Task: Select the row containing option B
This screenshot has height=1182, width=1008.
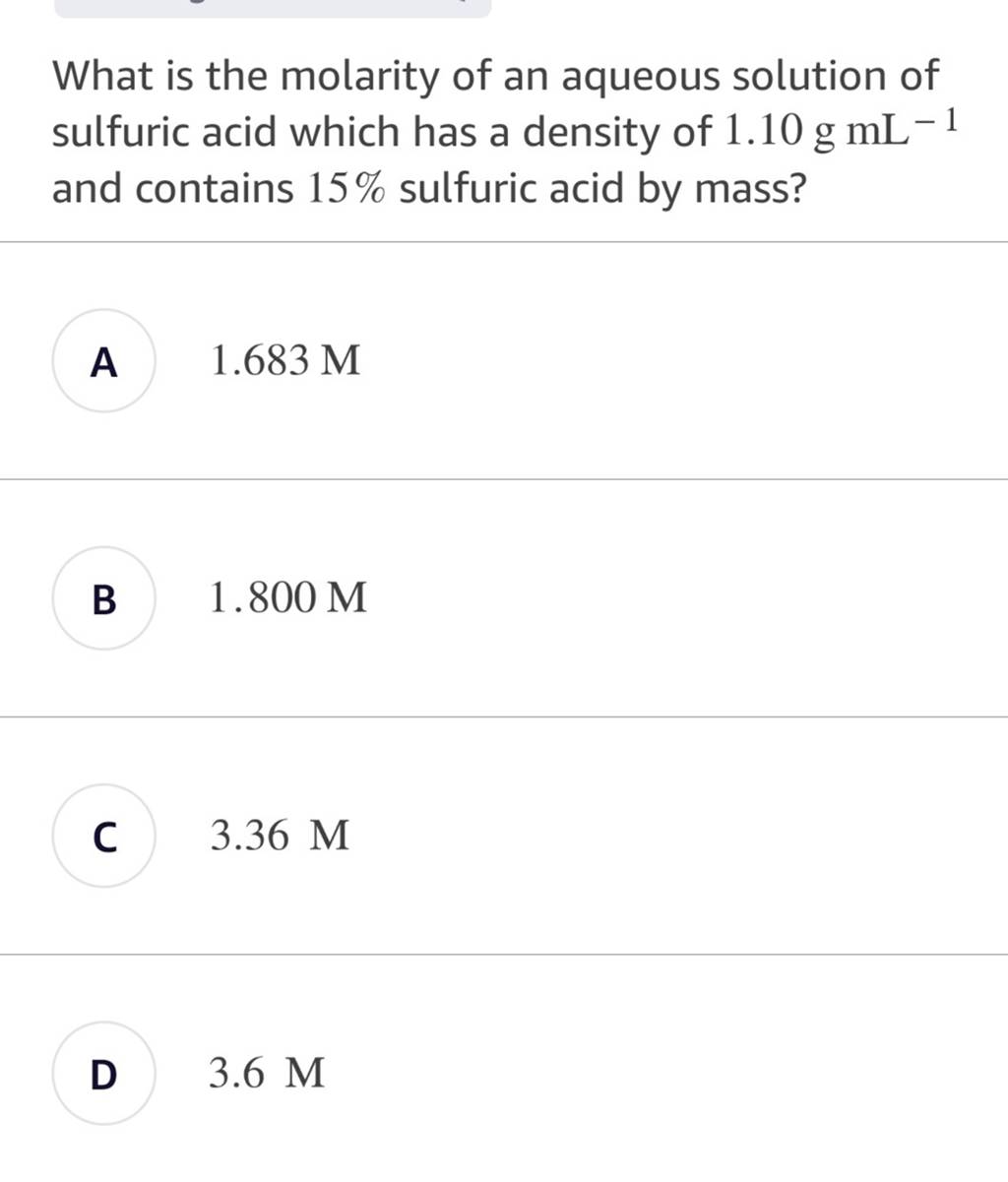Action: [x=504, y=600]
